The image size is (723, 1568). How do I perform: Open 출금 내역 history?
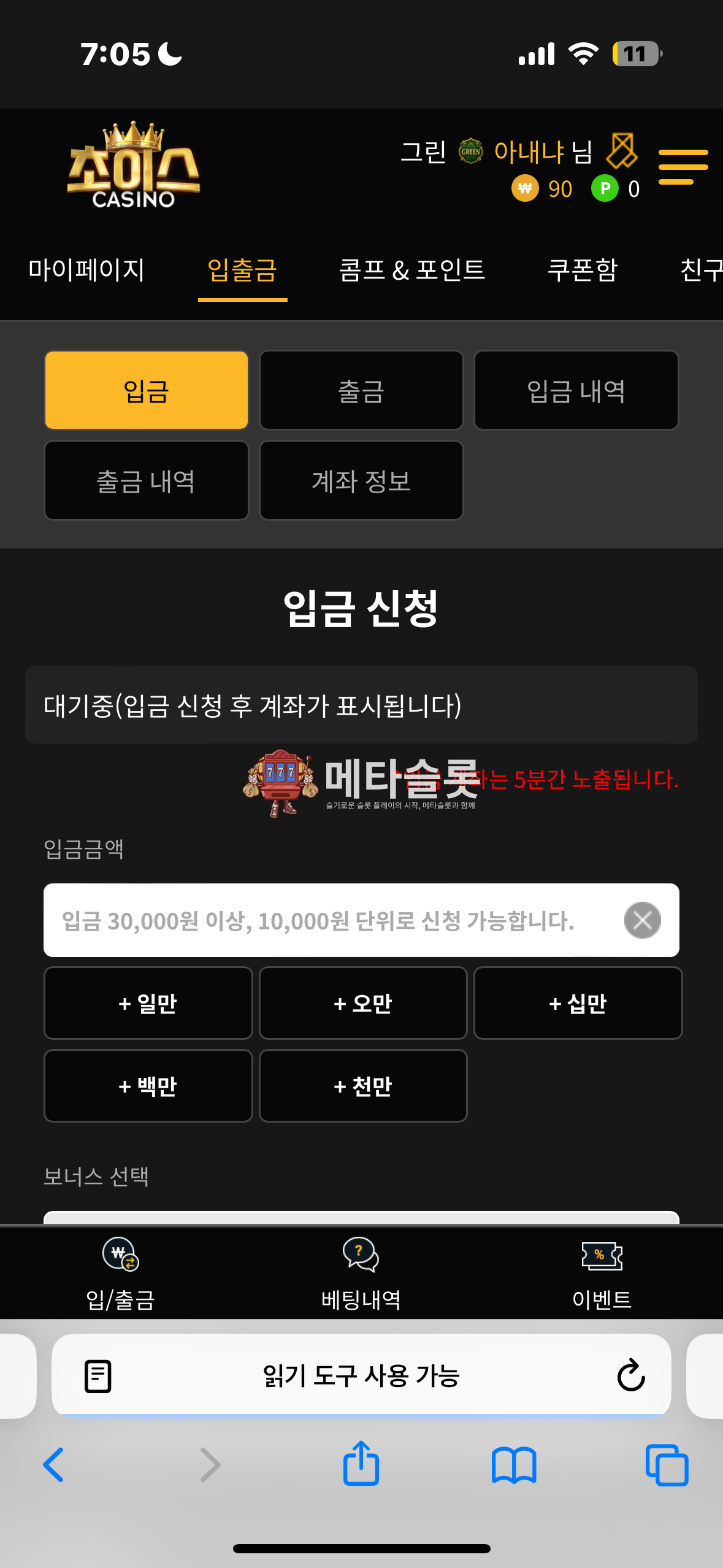point(147,481)
